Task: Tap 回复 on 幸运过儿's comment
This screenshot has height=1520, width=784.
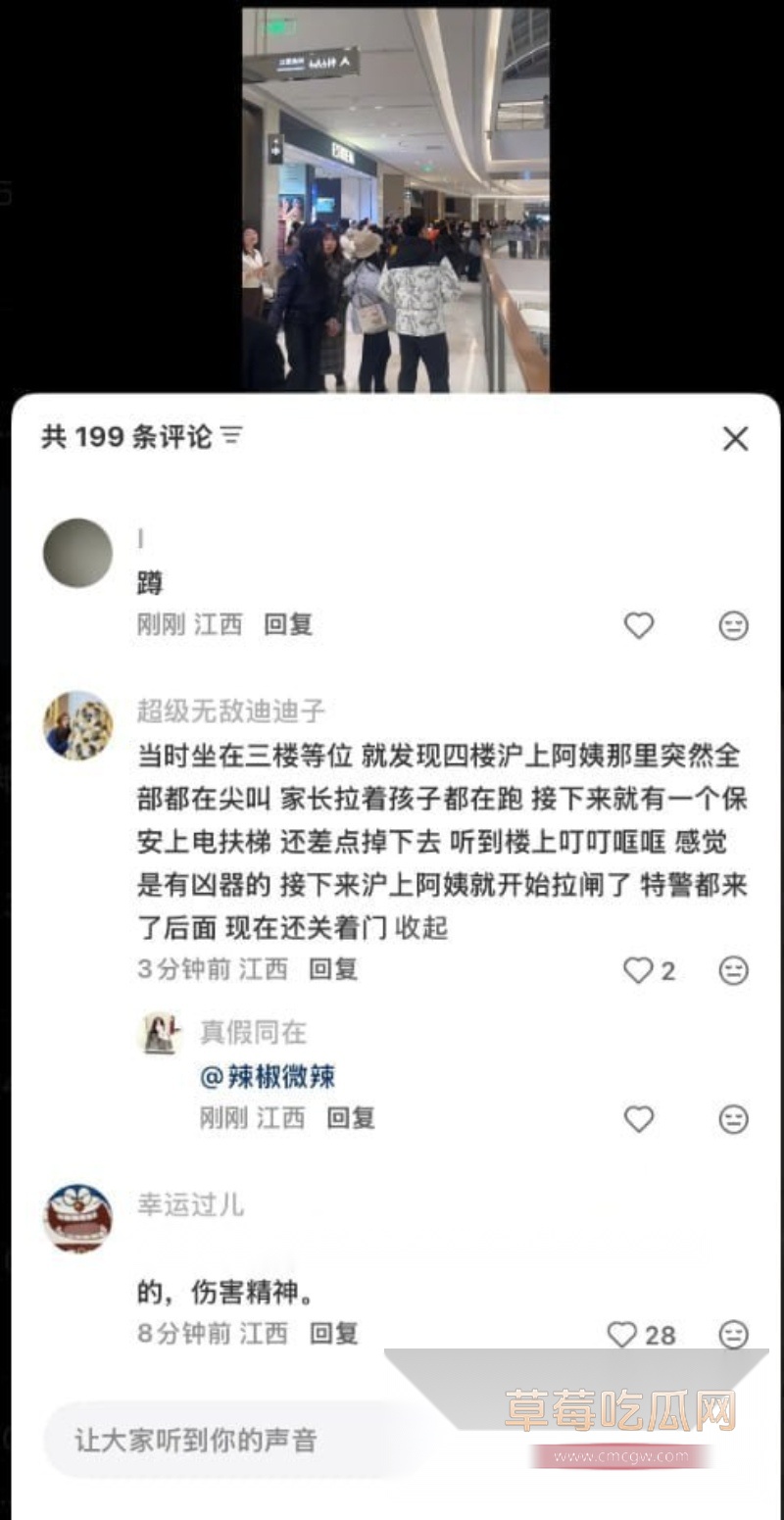Action: tap(332, 1334)
